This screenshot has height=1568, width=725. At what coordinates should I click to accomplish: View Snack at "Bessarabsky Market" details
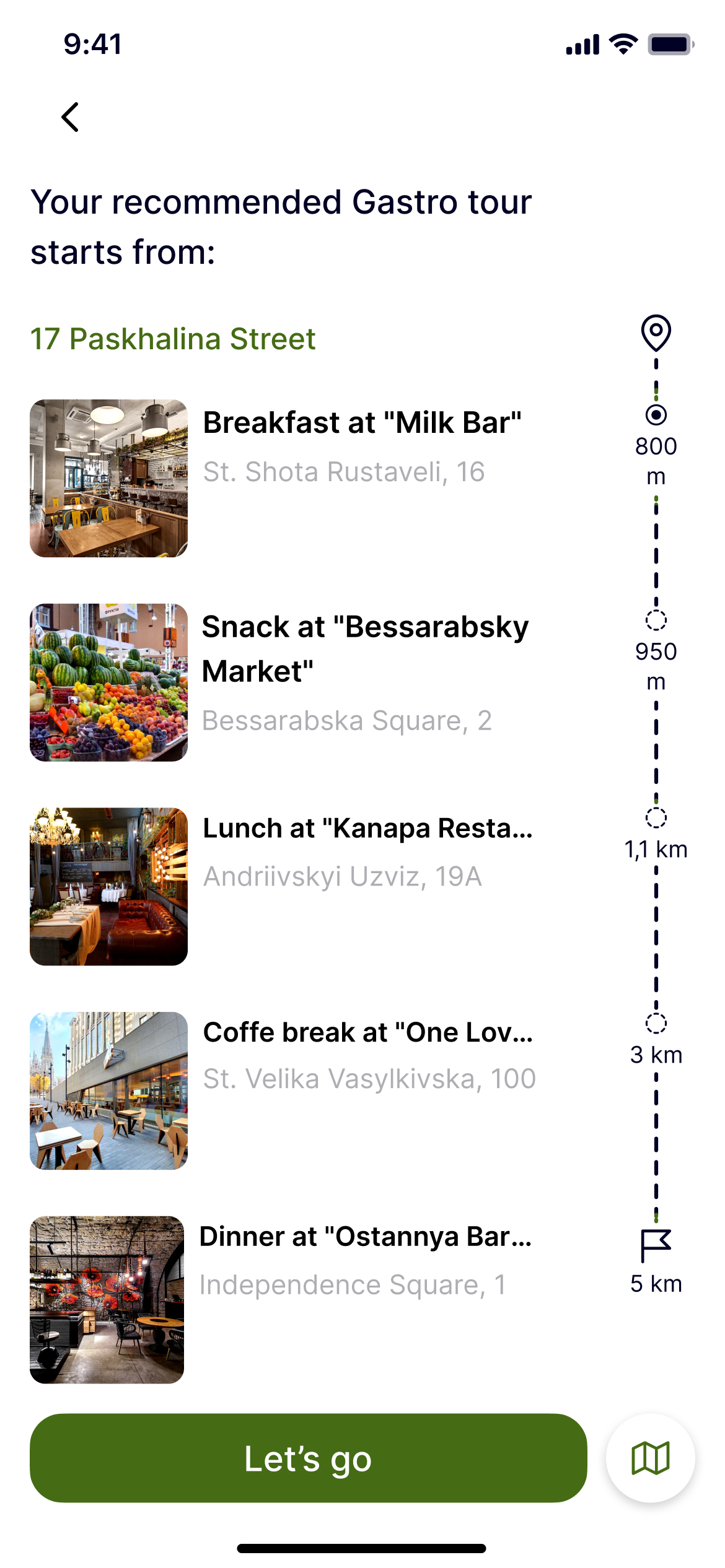365,649
